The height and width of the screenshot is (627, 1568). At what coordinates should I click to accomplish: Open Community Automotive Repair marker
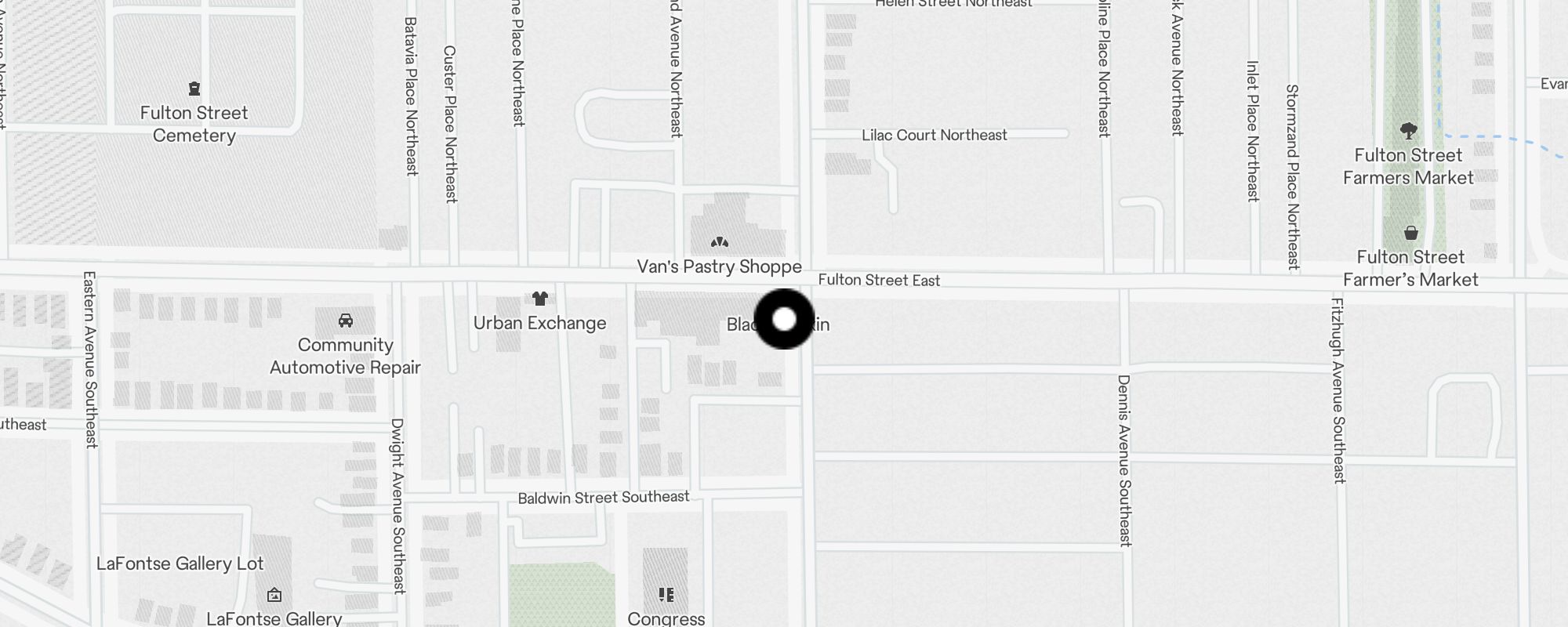click(345, 321)
